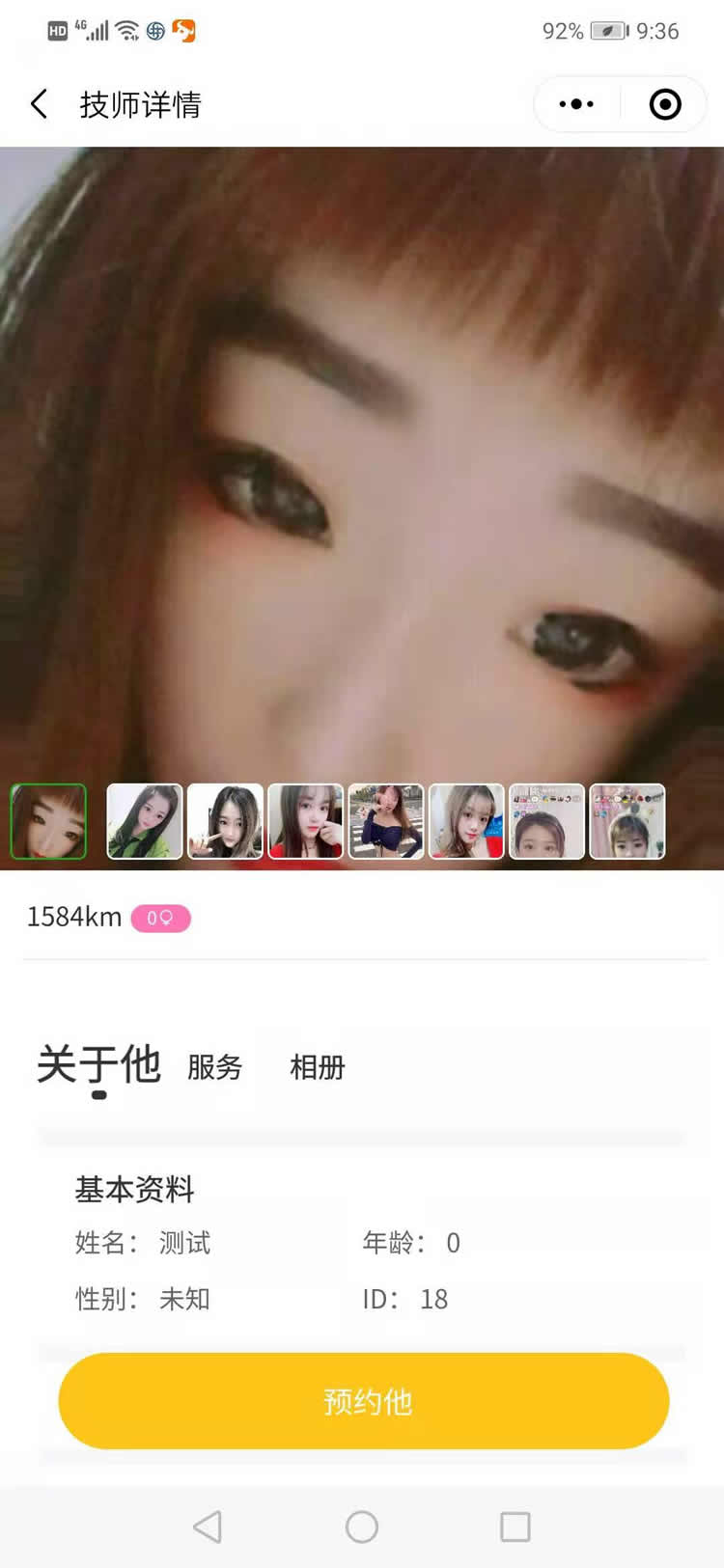Screen dimensions: 724x1568
Task: Switch to the 相册 tab
Action: click(317, 1067)
